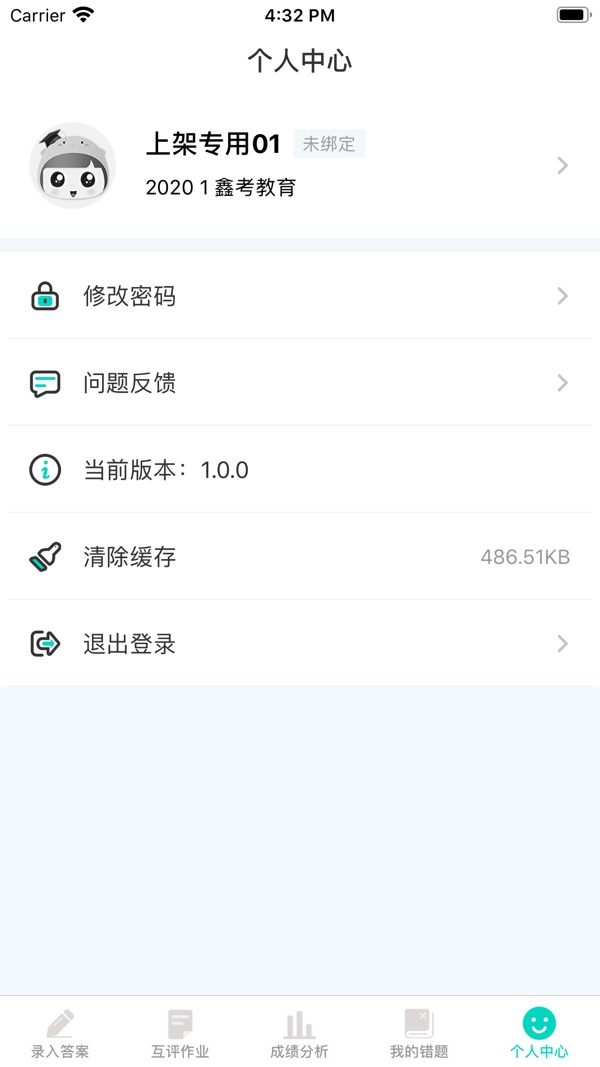
Task: Tap 清除缓存 to clear cache
Action: (x=300, y=557)
